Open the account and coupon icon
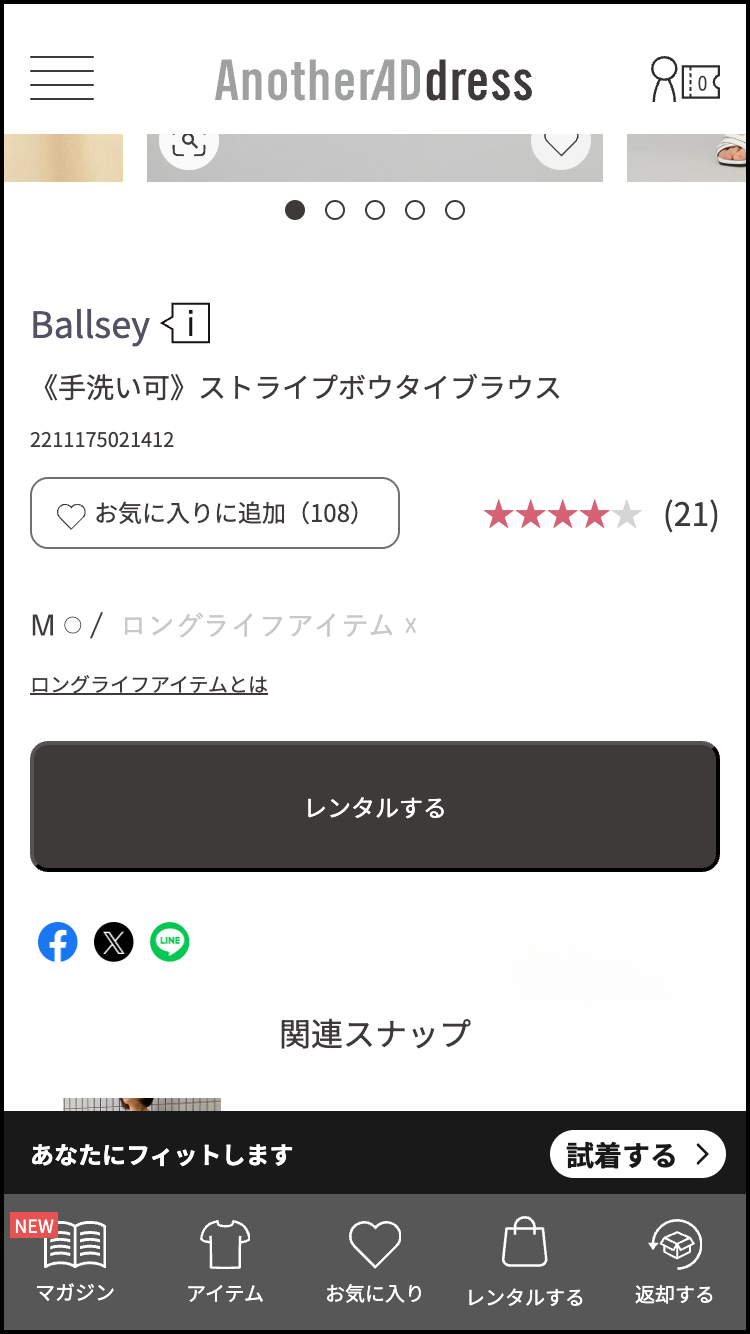 click(685, 79)
